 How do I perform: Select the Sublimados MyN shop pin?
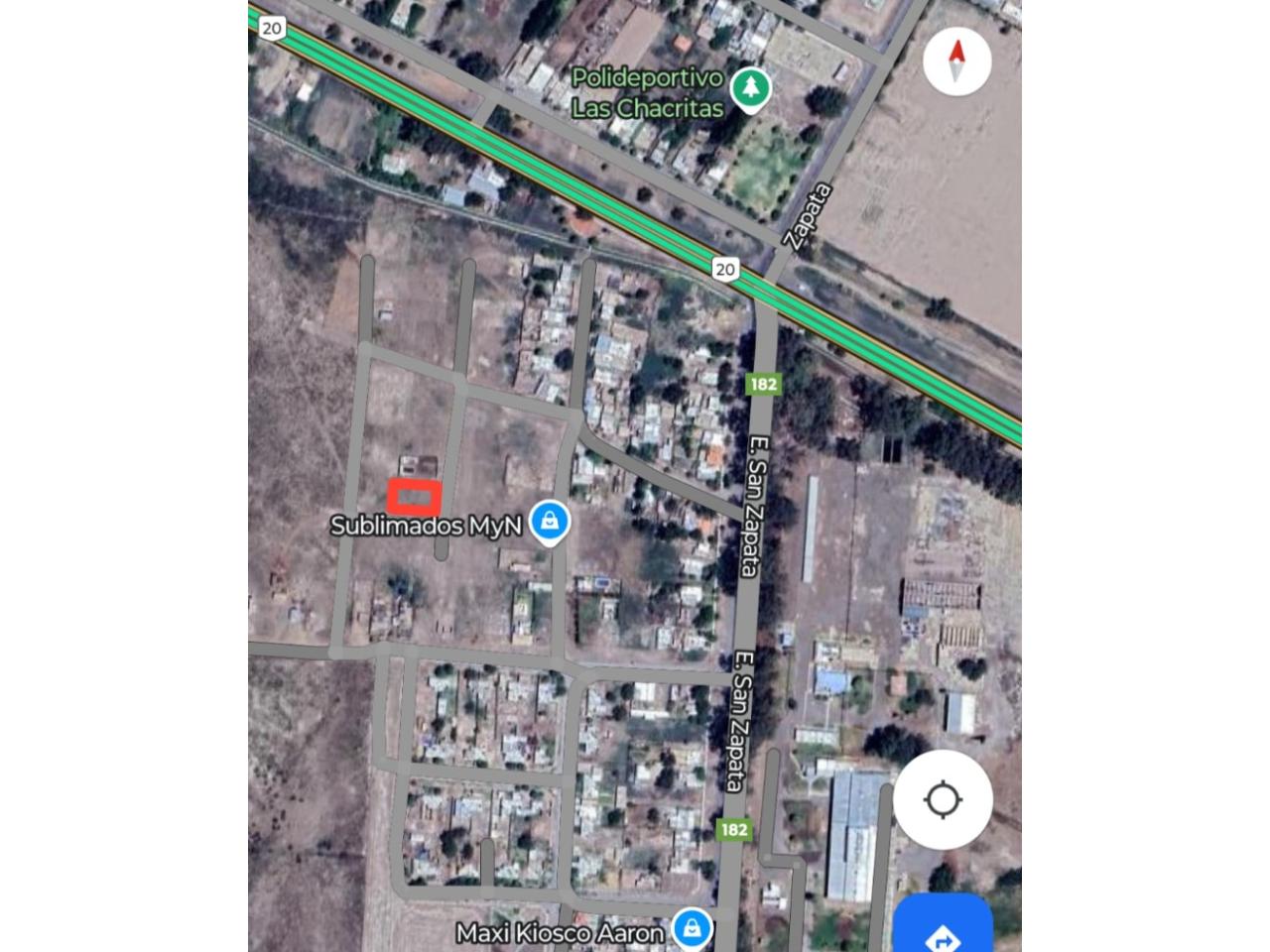click(550, 520)
